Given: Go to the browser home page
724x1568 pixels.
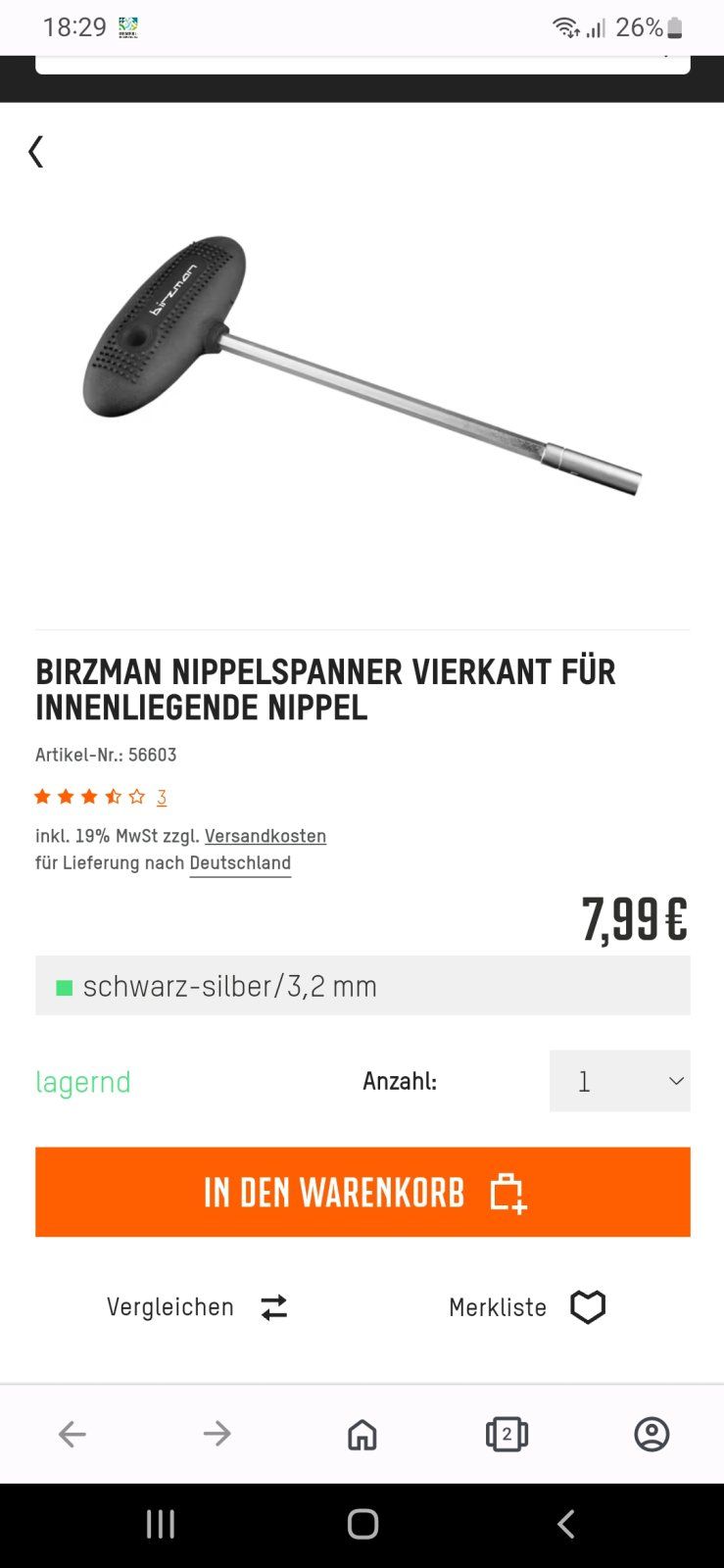Looking at the screenshot, I should point(362,1435).
